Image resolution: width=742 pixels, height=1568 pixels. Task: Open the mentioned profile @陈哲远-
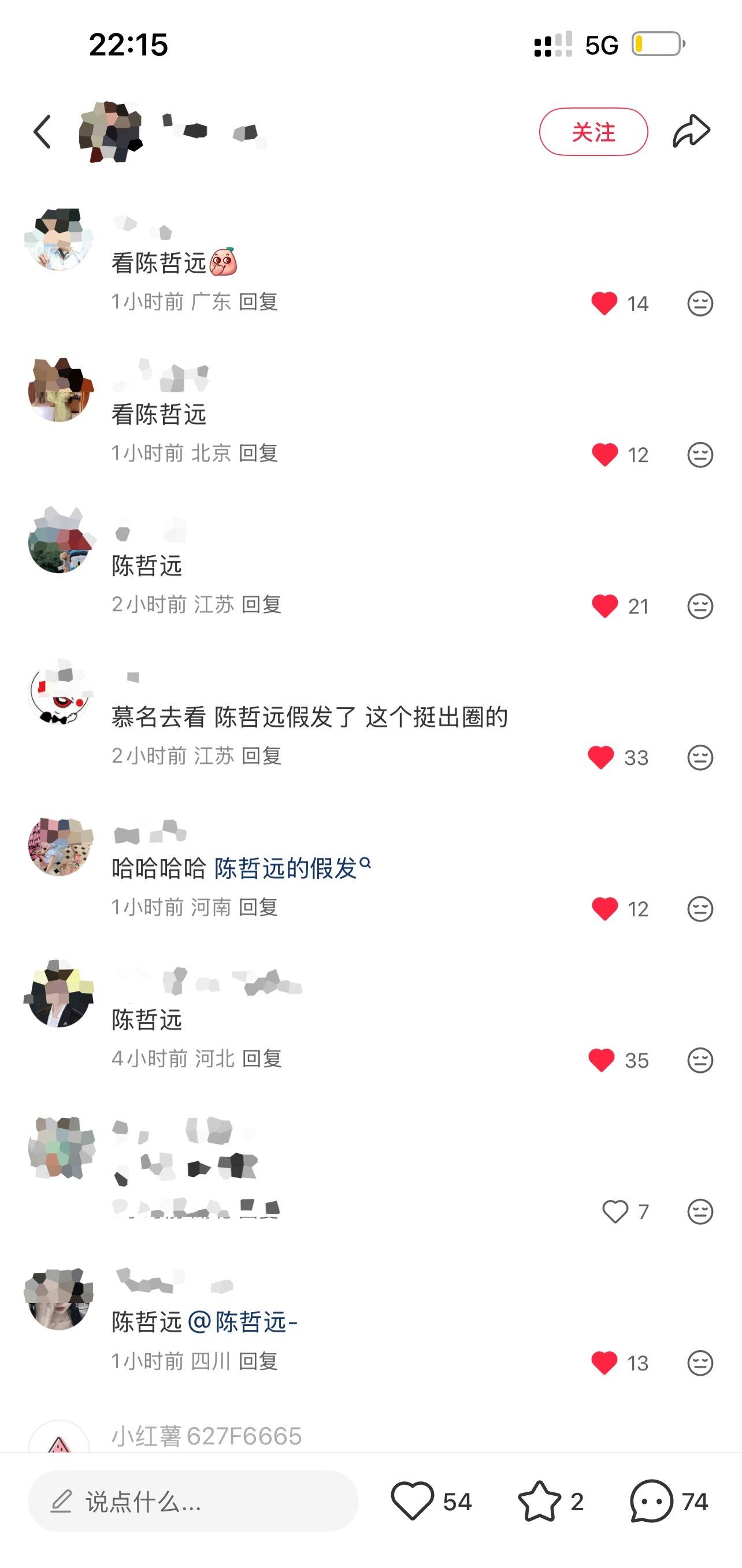(x=243, y=1322)
